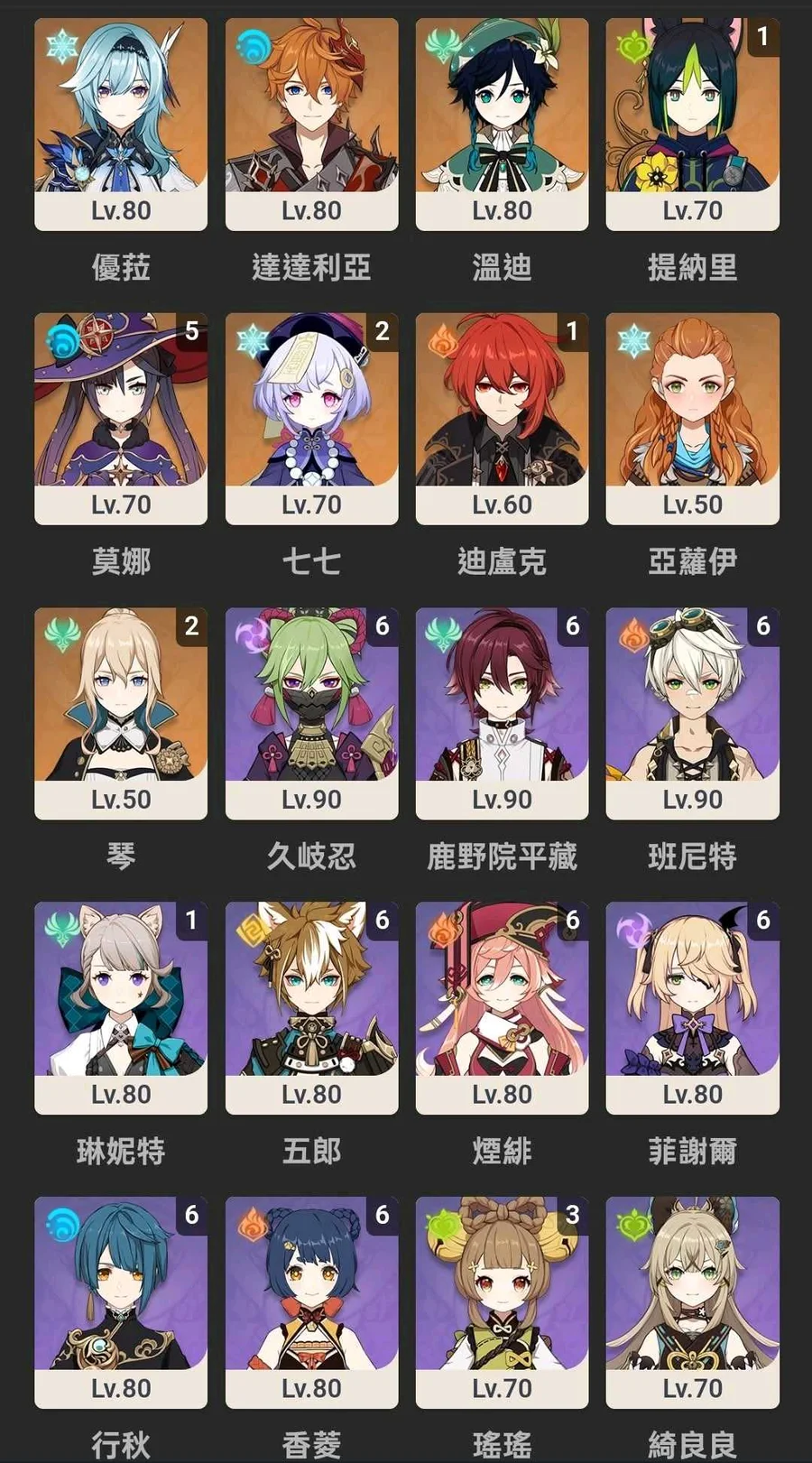This screenshot has height=1463, width=812.
Task: Tap the 久岐忍 character card
Action: (x=311, y=712)
